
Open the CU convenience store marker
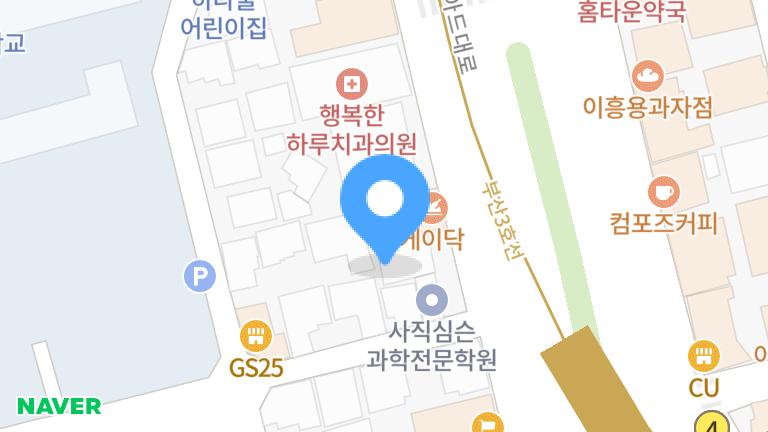(x=705, y=356)
